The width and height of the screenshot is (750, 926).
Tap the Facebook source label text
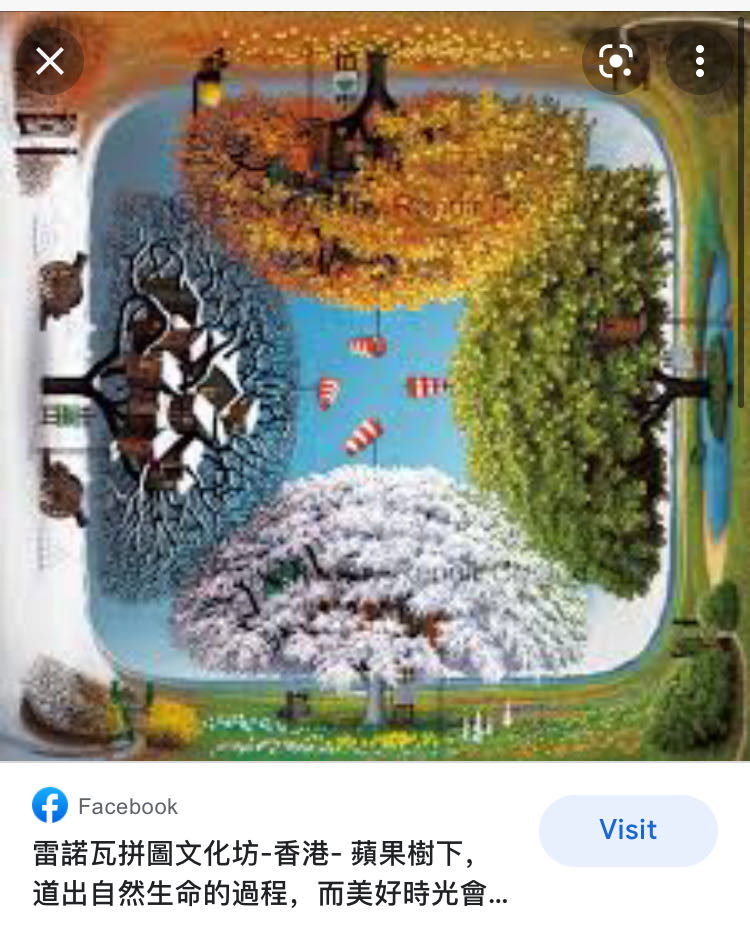tap(128, 806)
